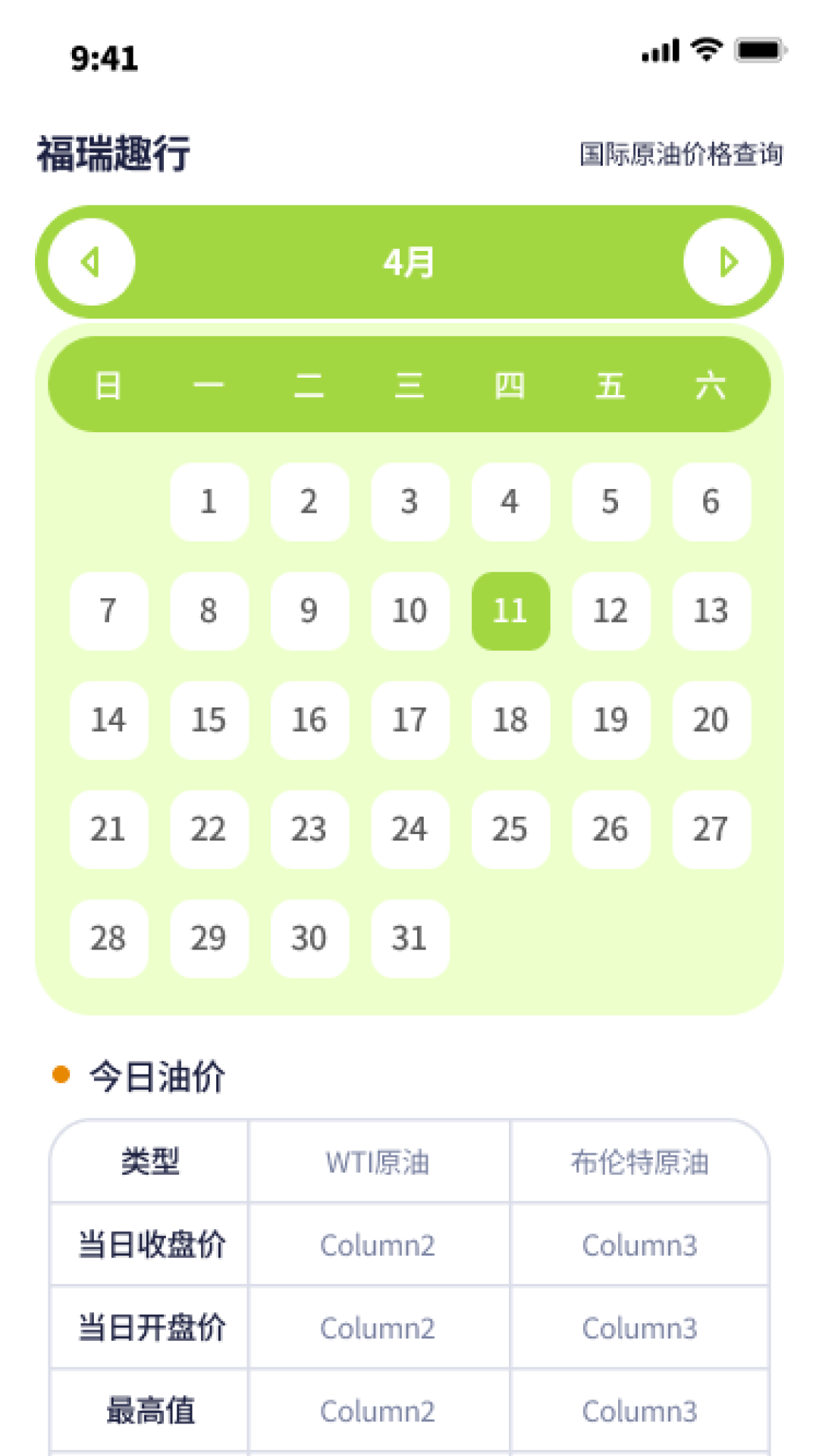The image size is (819, 1456).
Task: Click the 日 weekday header
Action: click(x=108, y=385)
